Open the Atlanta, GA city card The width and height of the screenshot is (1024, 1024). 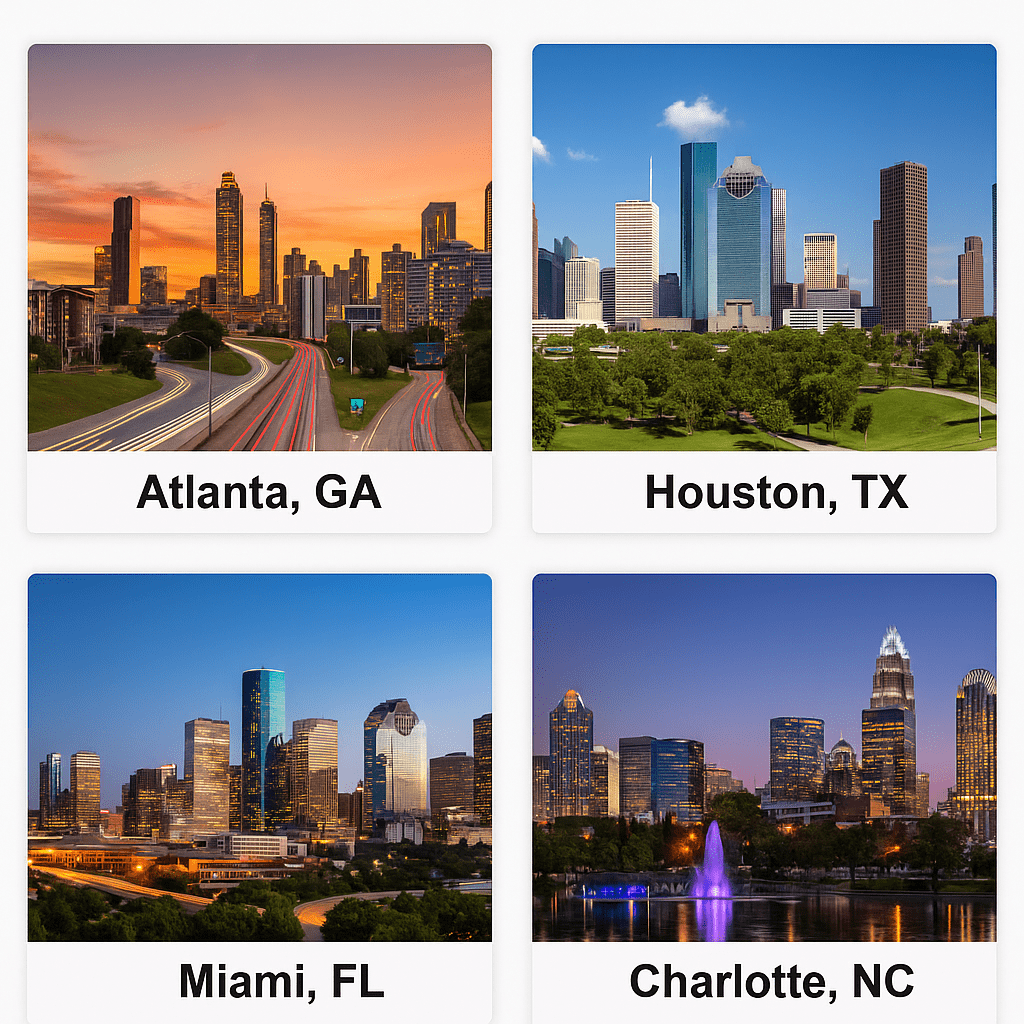[x=259, y=288]
